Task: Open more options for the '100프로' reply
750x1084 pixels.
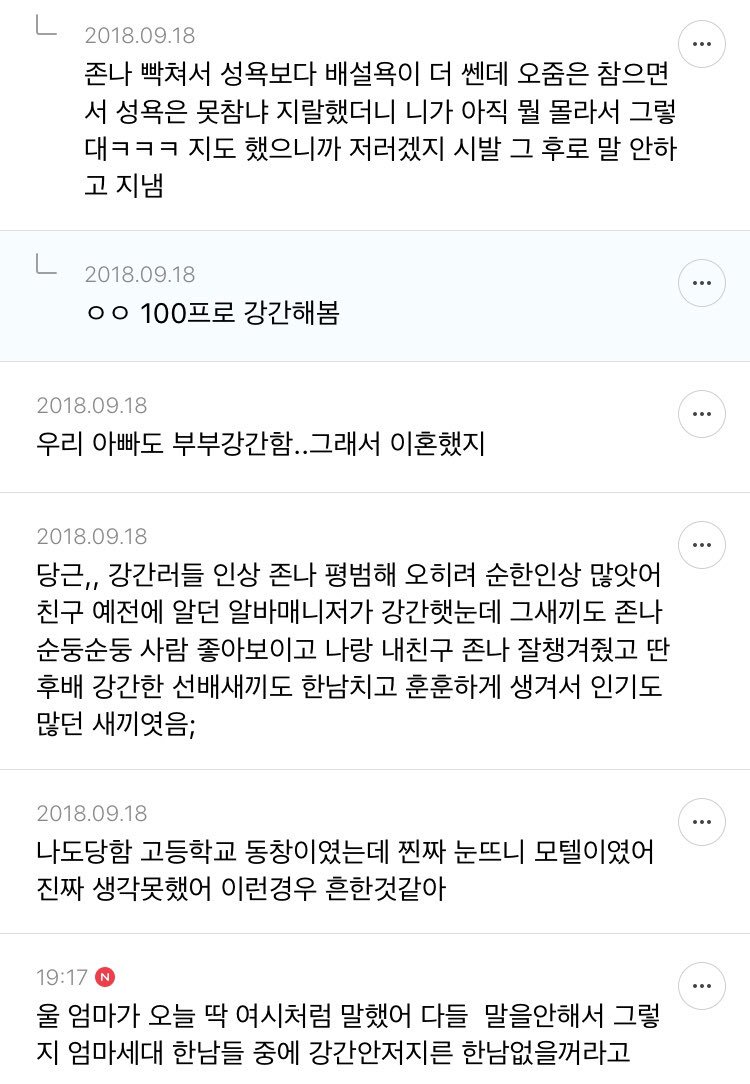Action: click(702, 283)
